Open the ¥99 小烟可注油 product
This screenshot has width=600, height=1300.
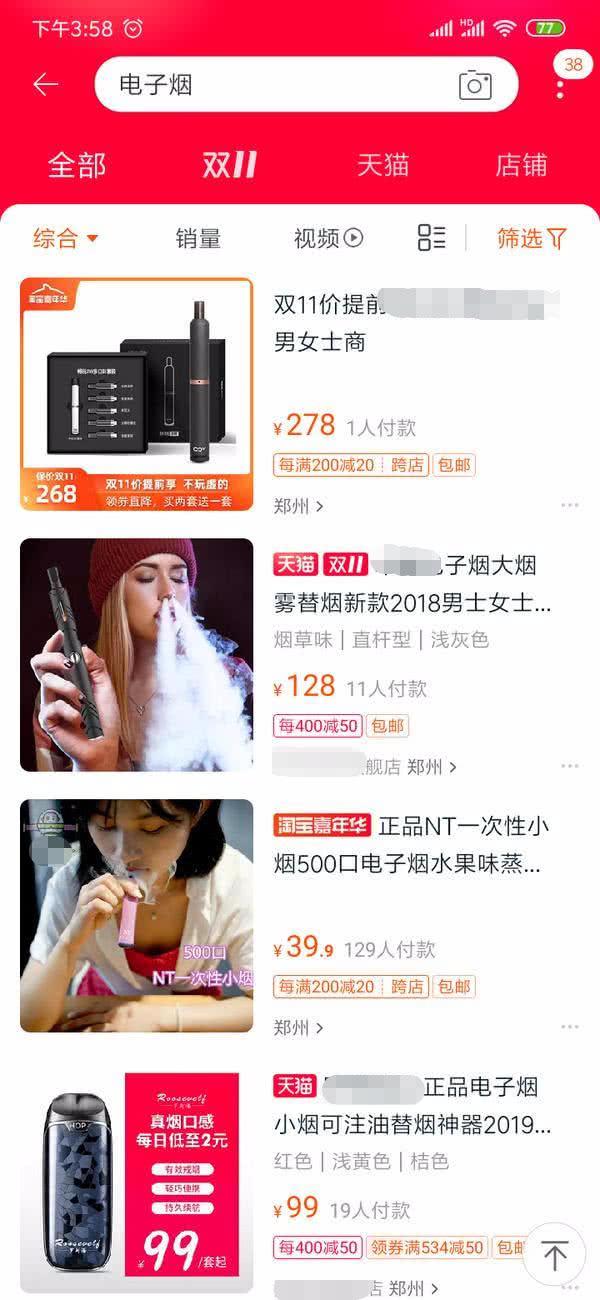coord(137,1175)
